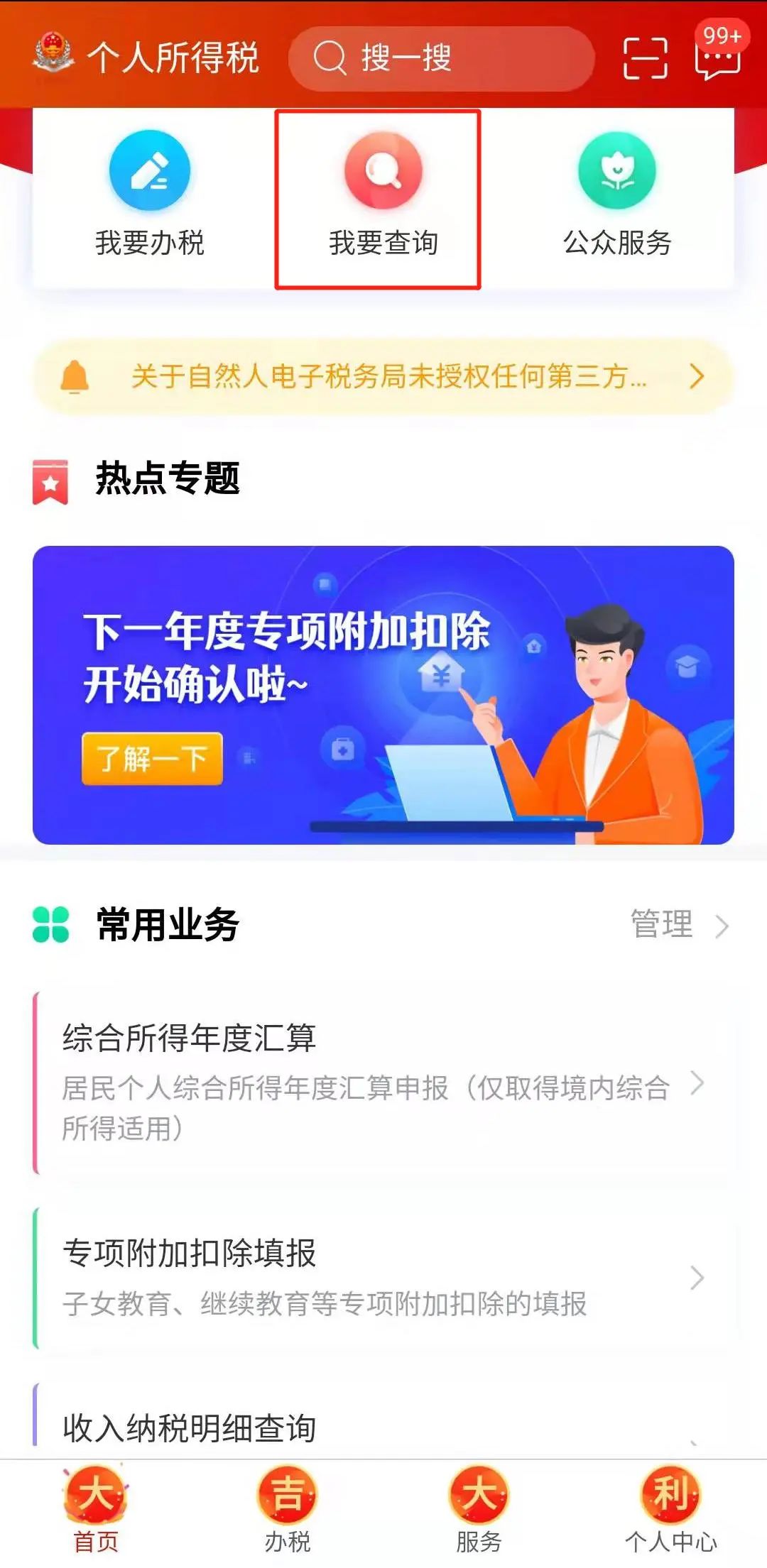Open 综合所得年度汇算
The image size is (767, 1568).
point(383,1082)
